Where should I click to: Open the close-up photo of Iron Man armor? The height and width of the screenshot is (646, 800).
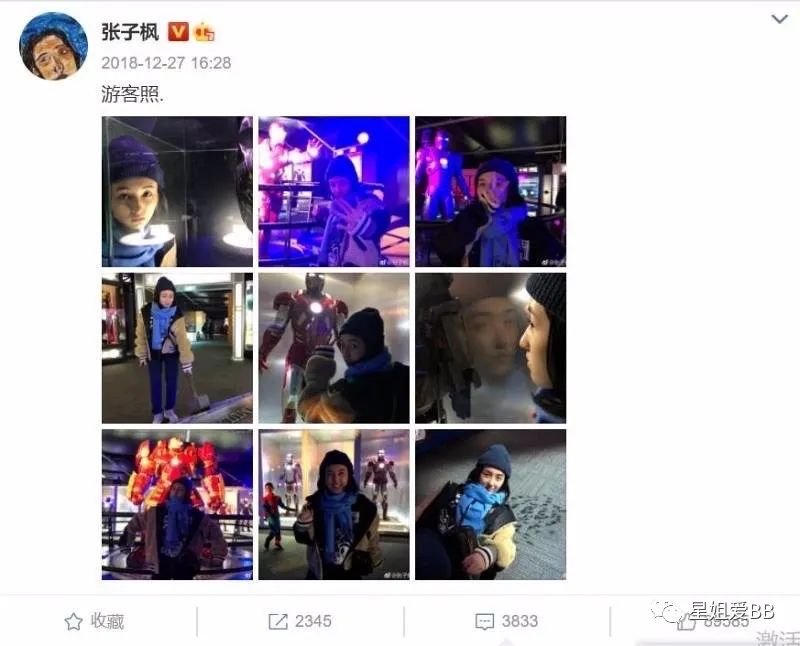pos(334,348)
